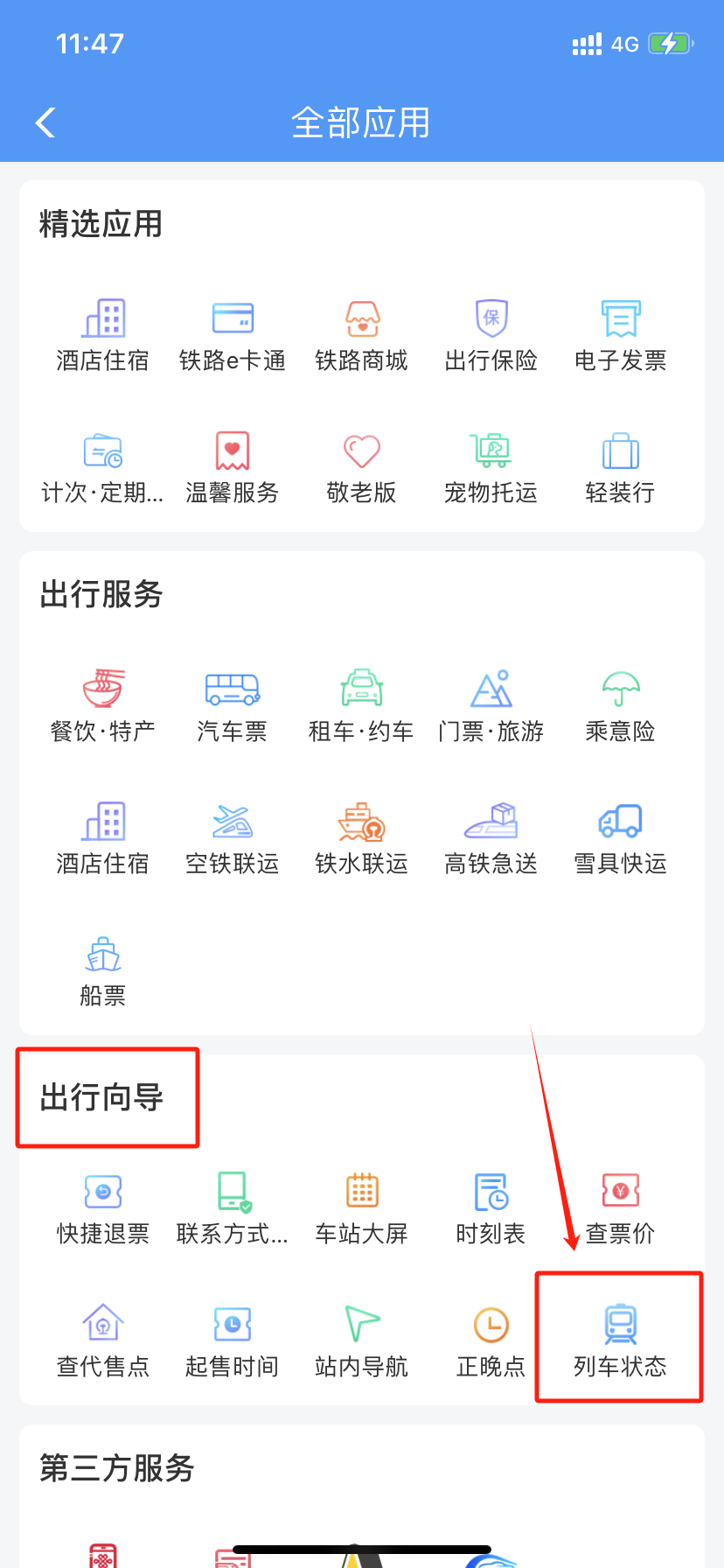The image size is (724, 1568).
Task: Open 餐饮·特产 food ordering
Action: (103, 706)
